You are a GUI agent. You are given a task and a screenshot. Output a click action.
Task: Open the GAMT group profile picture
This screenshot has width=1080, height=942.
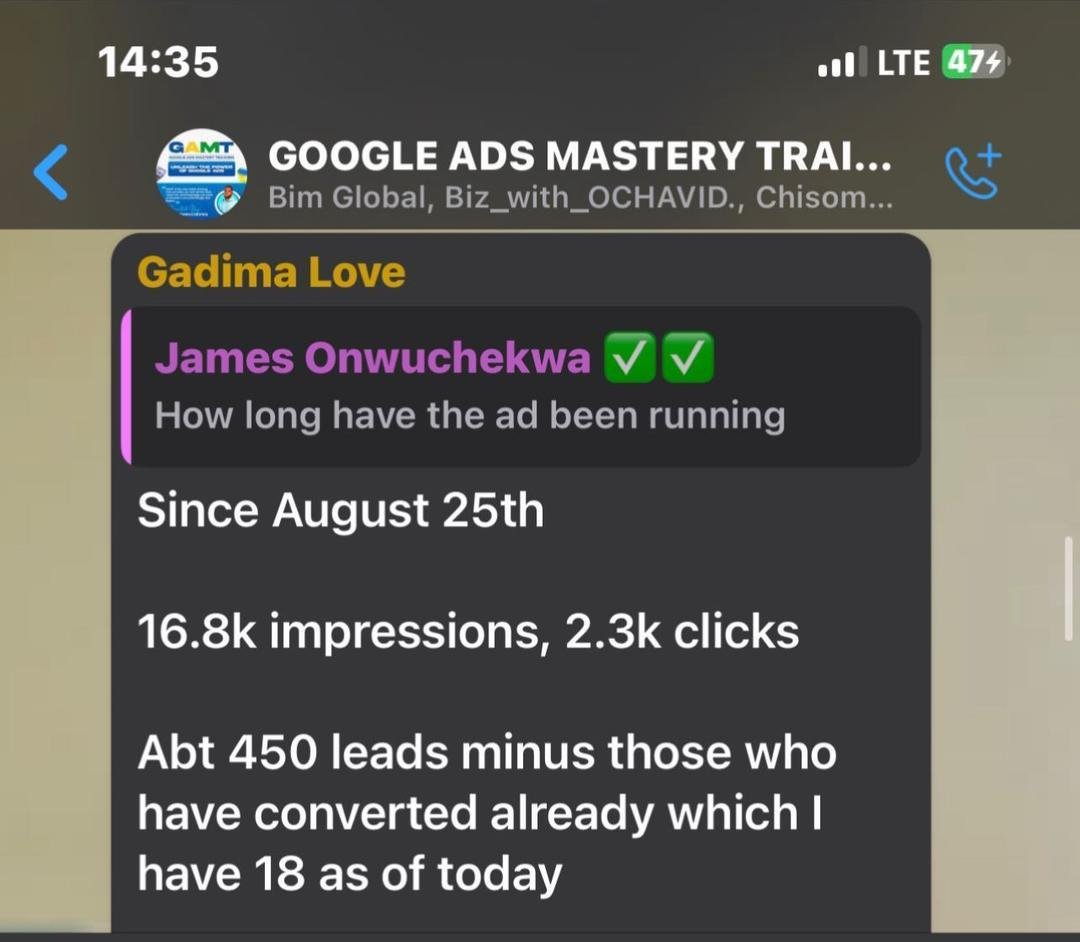pos(201,172)
